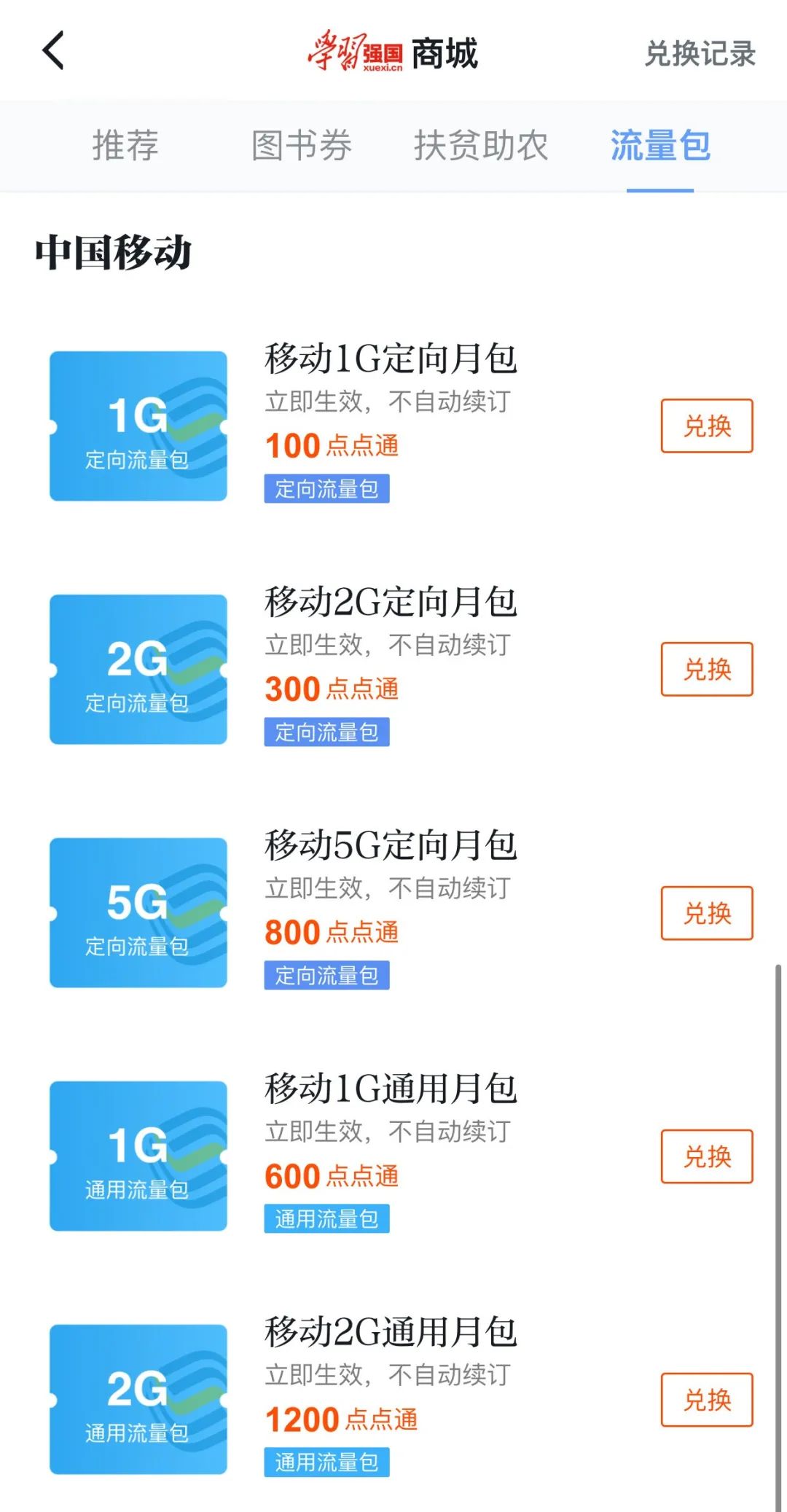Select the 1G 通用流量包 coupon icon
787x1512 pixels.
click(x=138, y=1155)
